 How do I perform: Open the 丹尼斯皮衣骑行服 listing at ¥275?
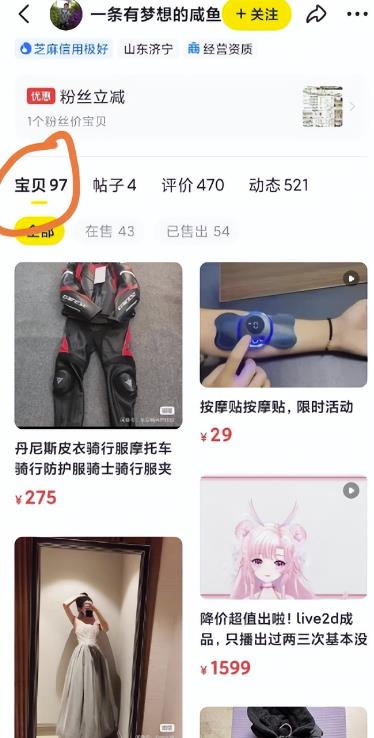(98, 384)
